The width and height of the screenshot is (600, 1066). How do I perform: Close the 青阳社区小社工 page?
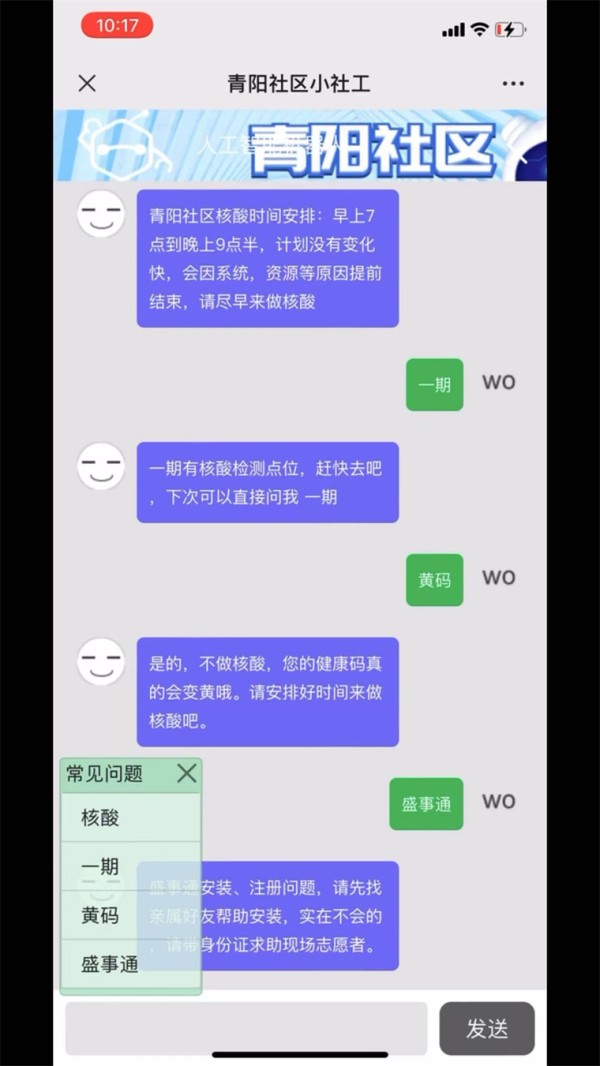87,83
